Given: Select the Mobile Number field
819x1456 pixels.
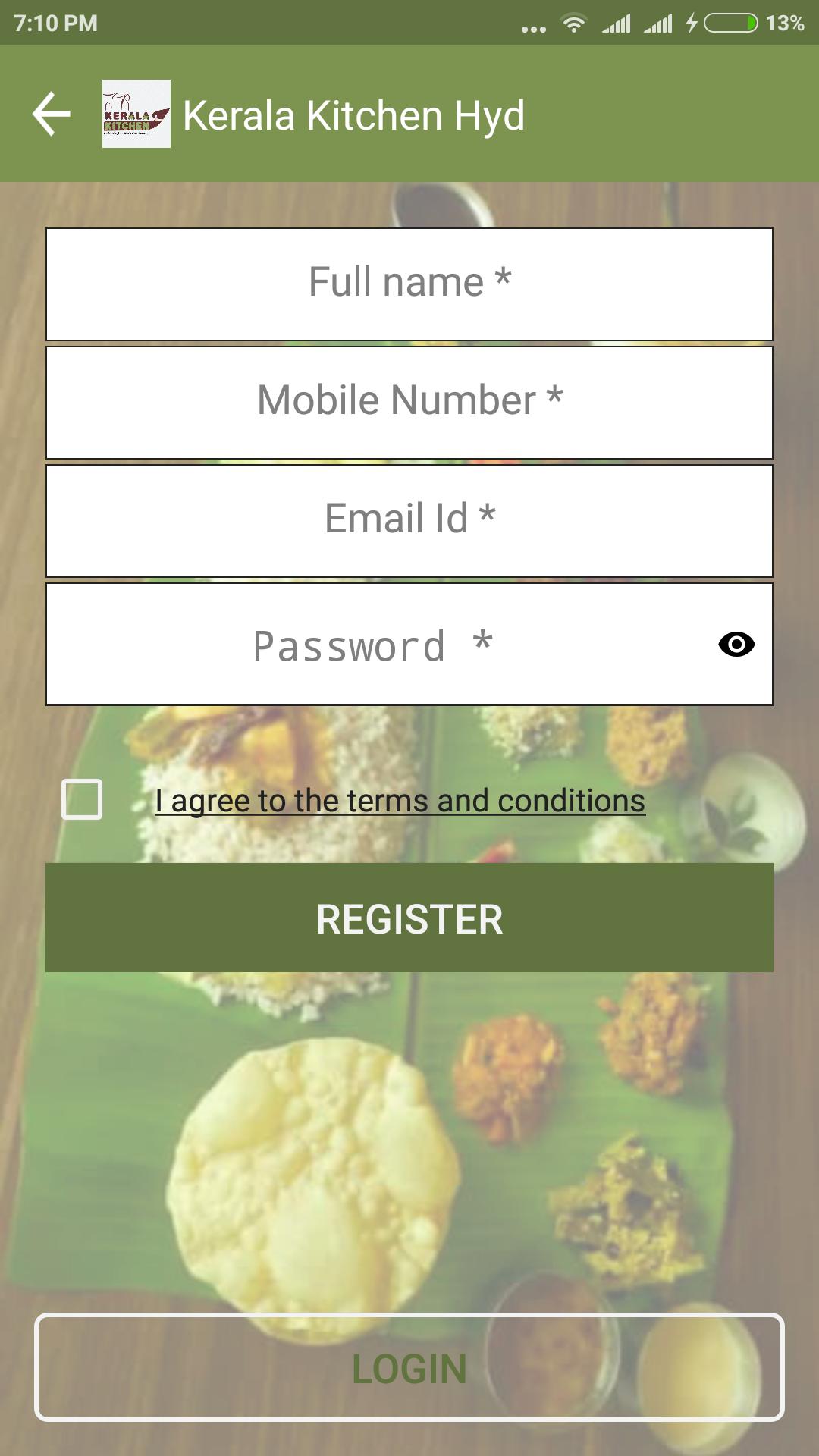Looking at the screenshot, I should (409, 402).
